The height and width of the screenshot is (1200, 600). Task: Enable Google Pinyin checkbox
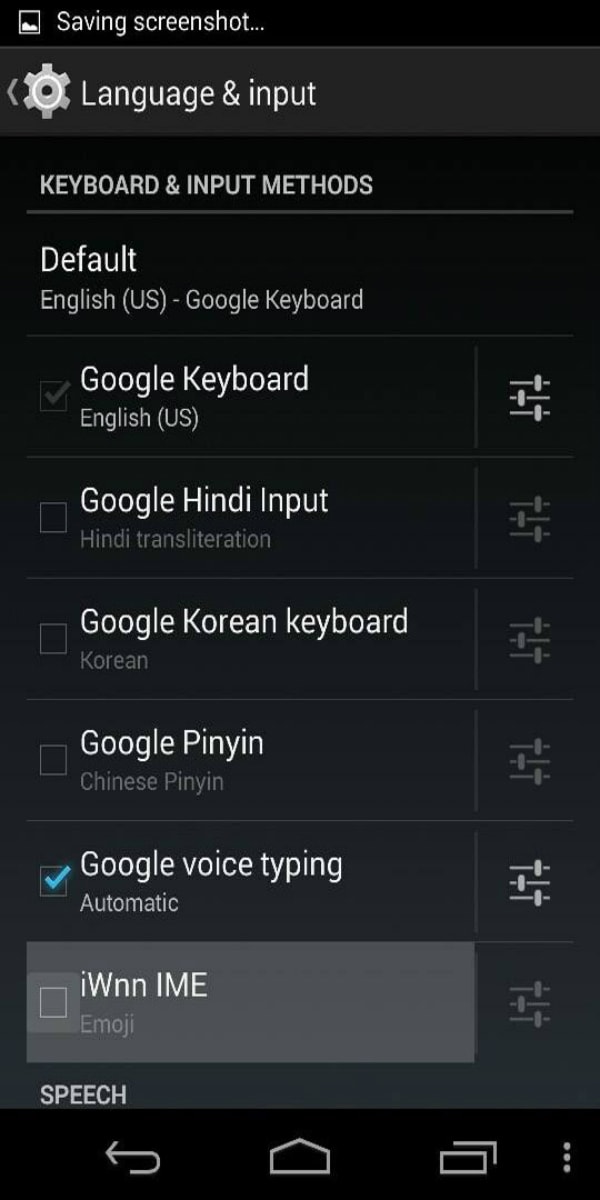coord(53,760)
